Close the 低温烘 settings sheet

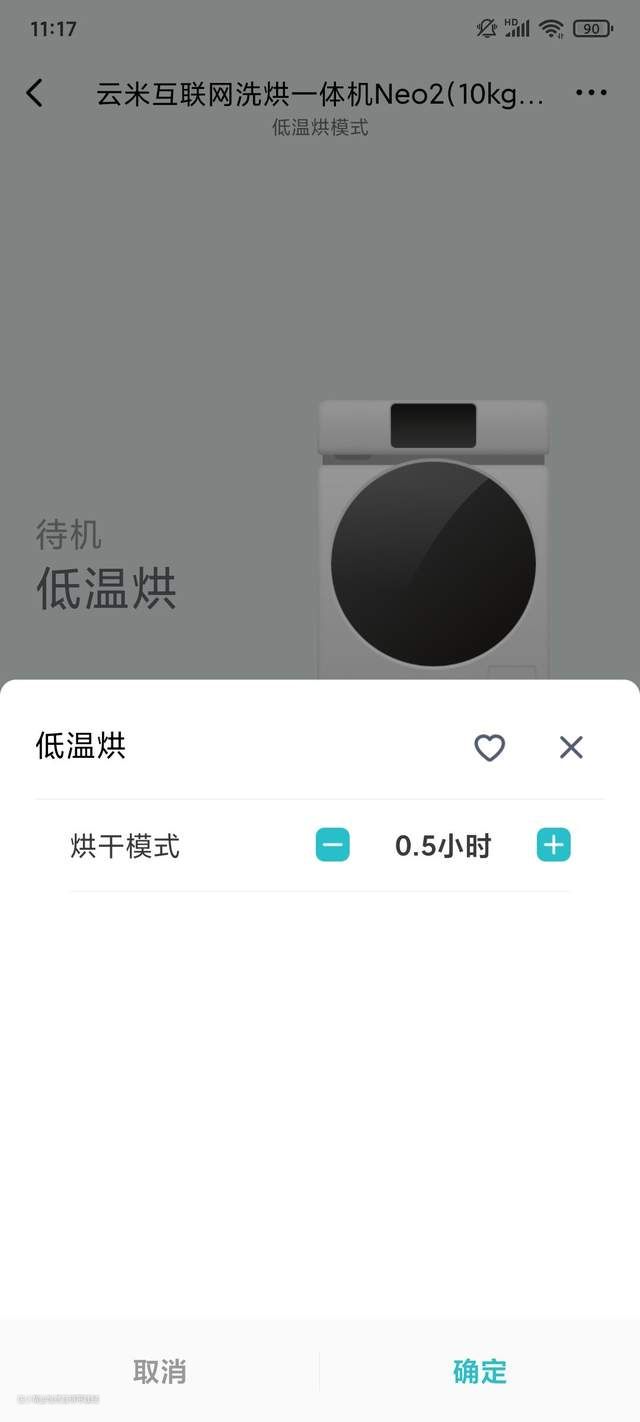click(571, 747)
